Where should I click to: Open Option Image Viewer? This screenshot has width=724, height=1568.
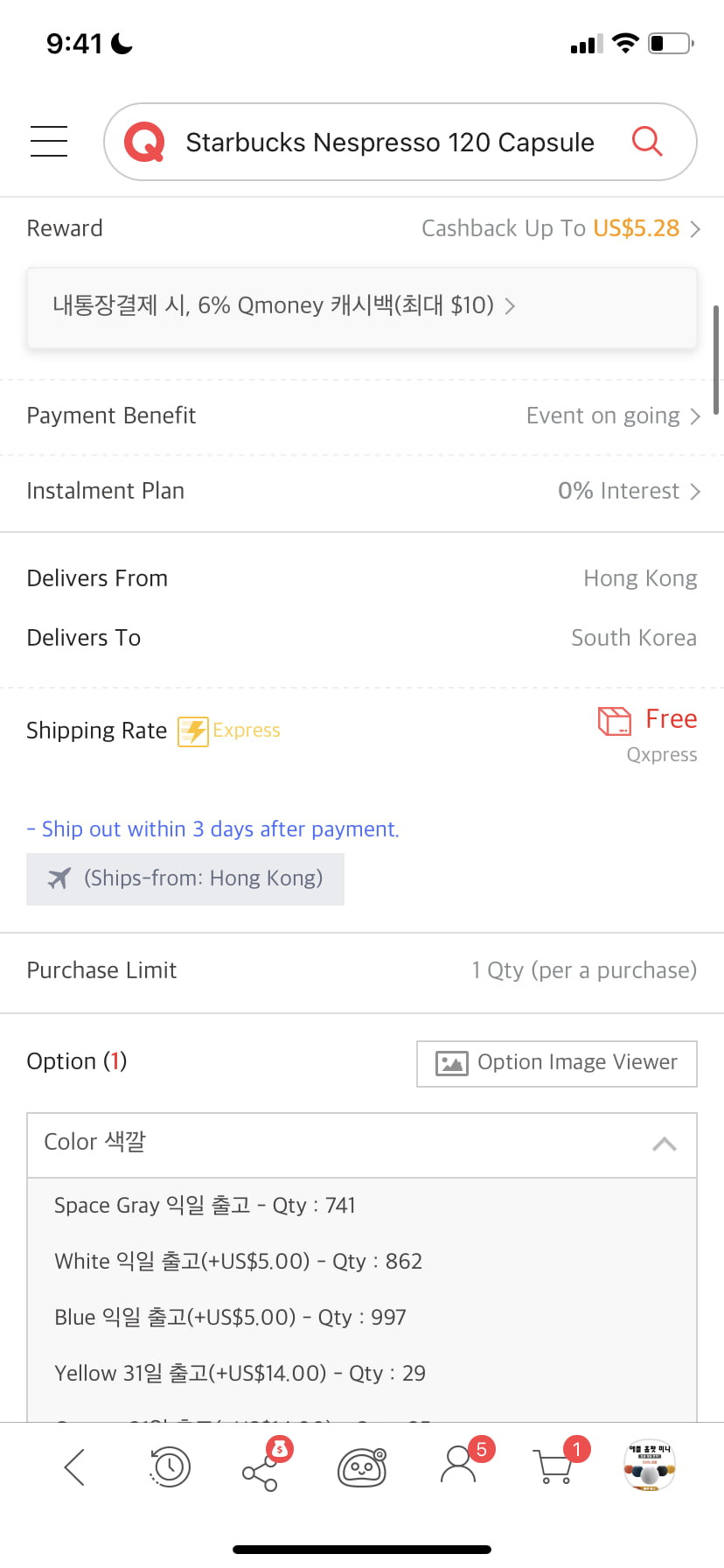point(557,1063)
